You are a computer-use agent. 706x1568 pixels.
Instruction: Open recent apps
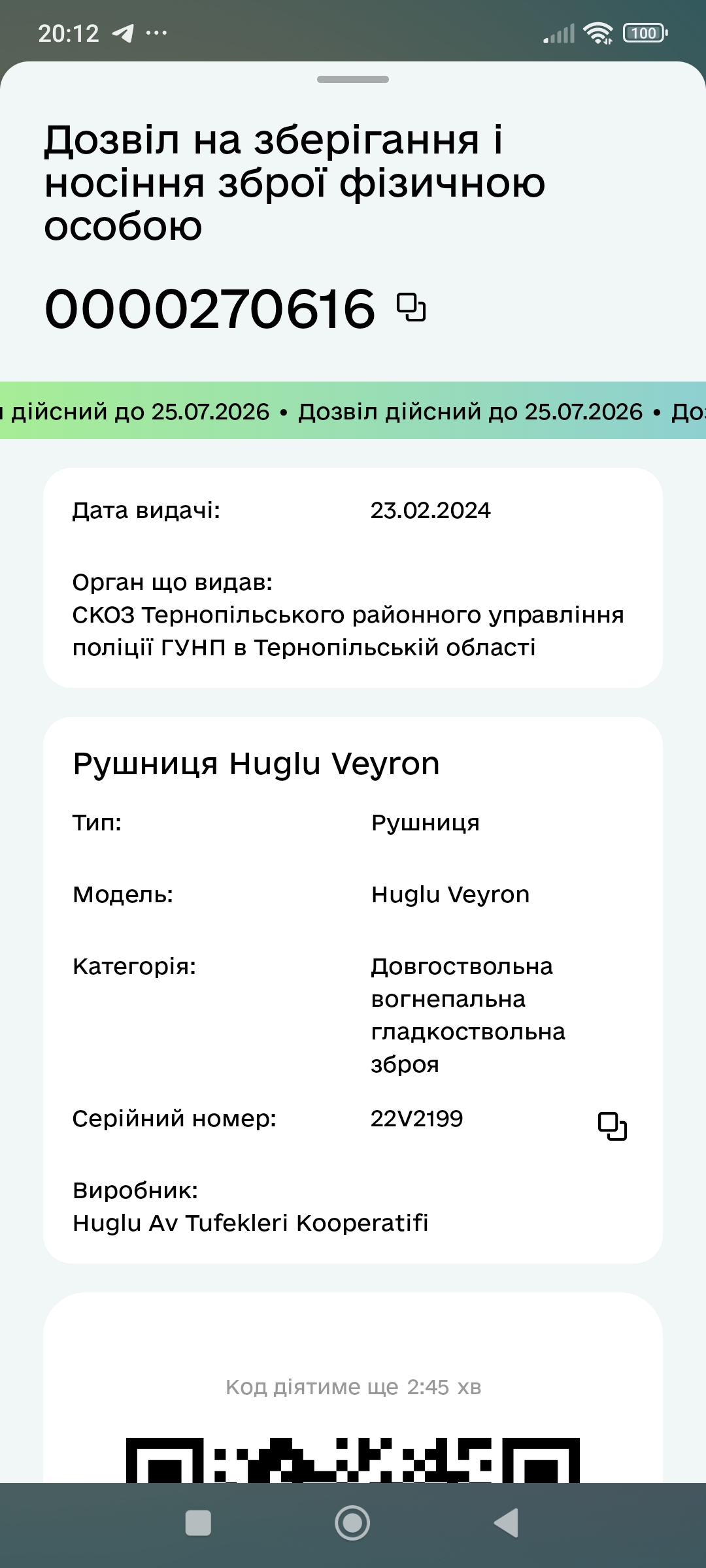click(x=198, y=1523)
